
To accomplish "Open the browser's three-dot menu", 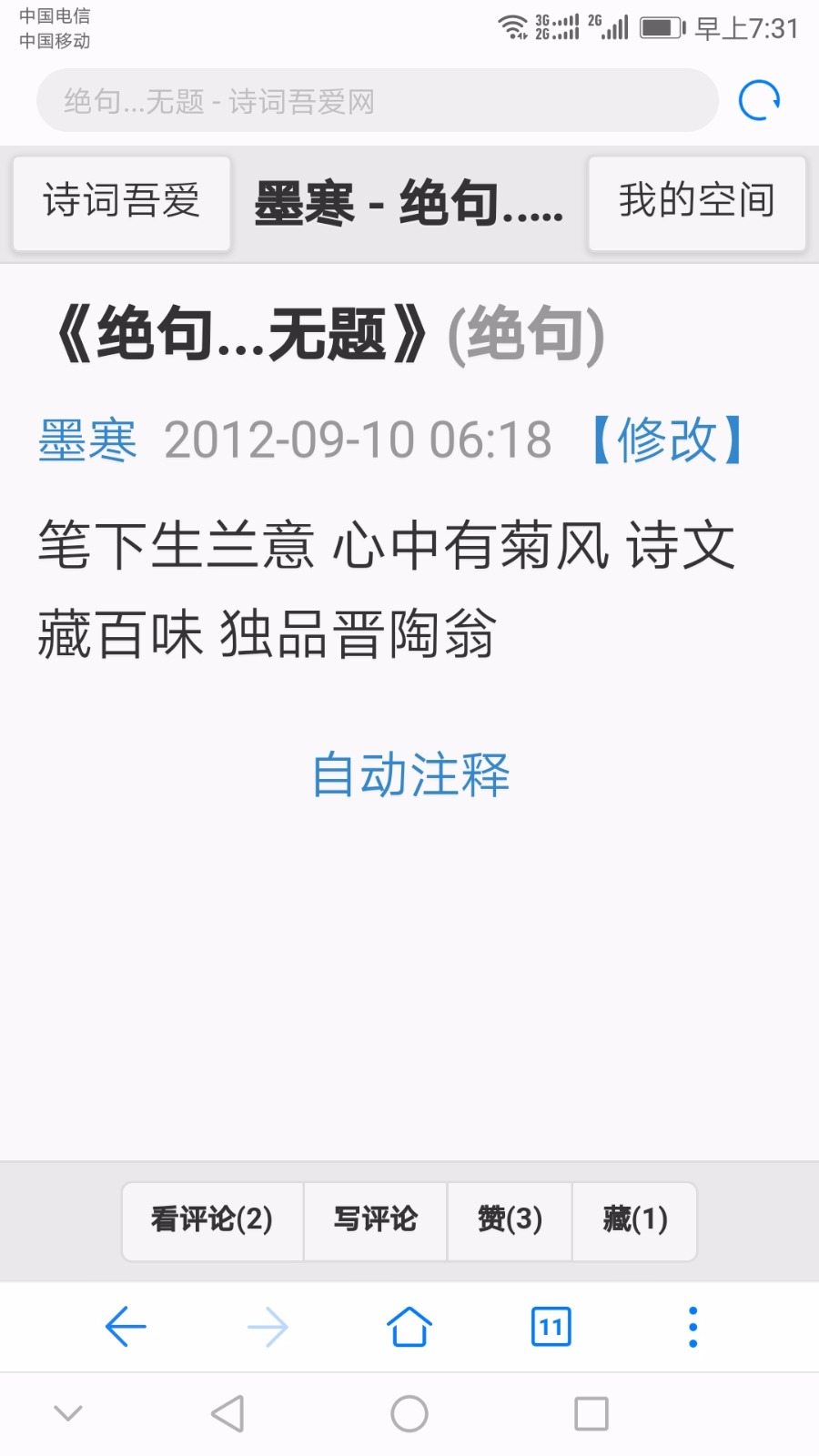I will click(693, 1327).
